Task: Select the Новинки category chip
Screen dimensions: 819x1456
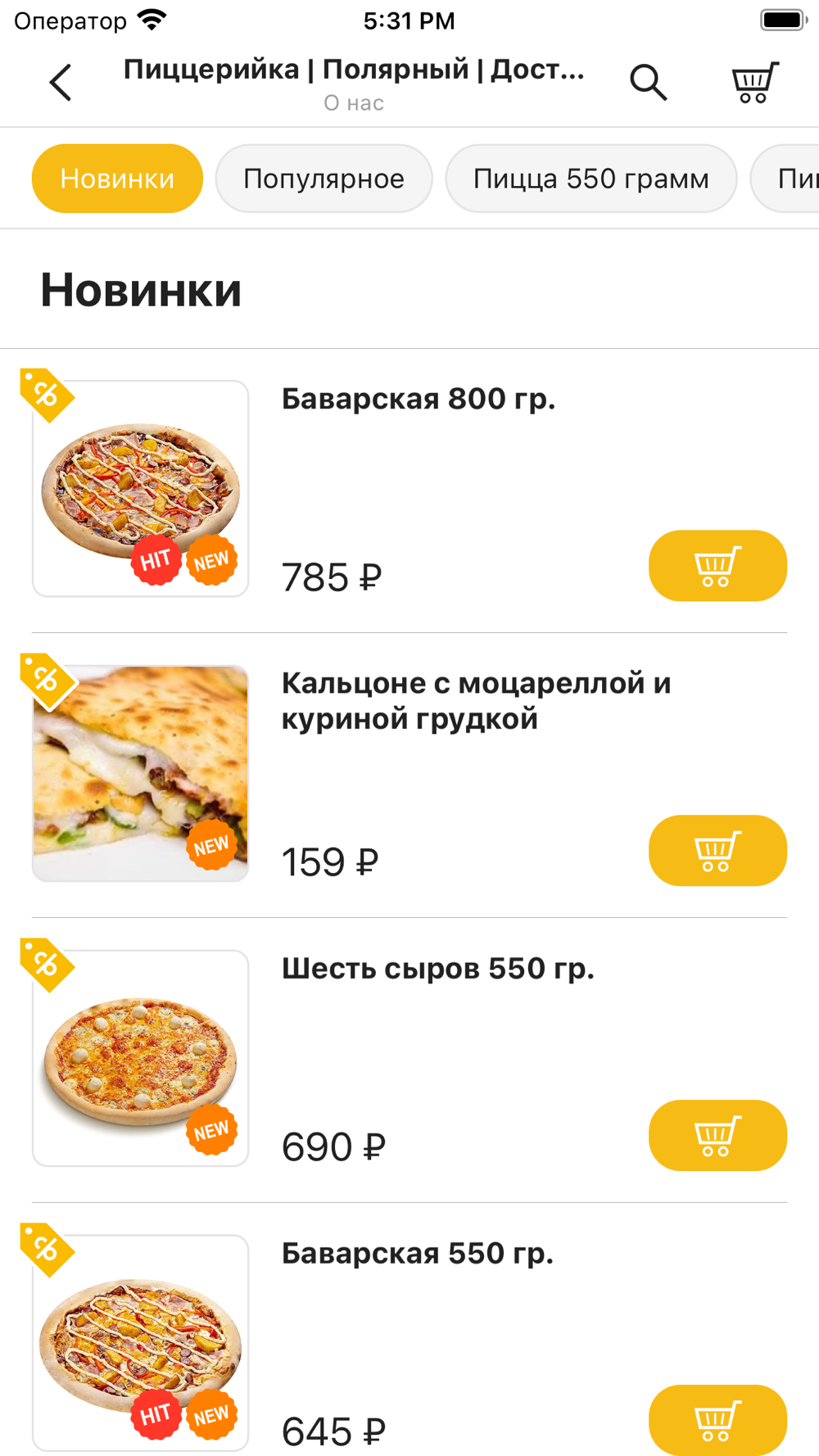Action: pyautogui.click(x=117, y=179)
